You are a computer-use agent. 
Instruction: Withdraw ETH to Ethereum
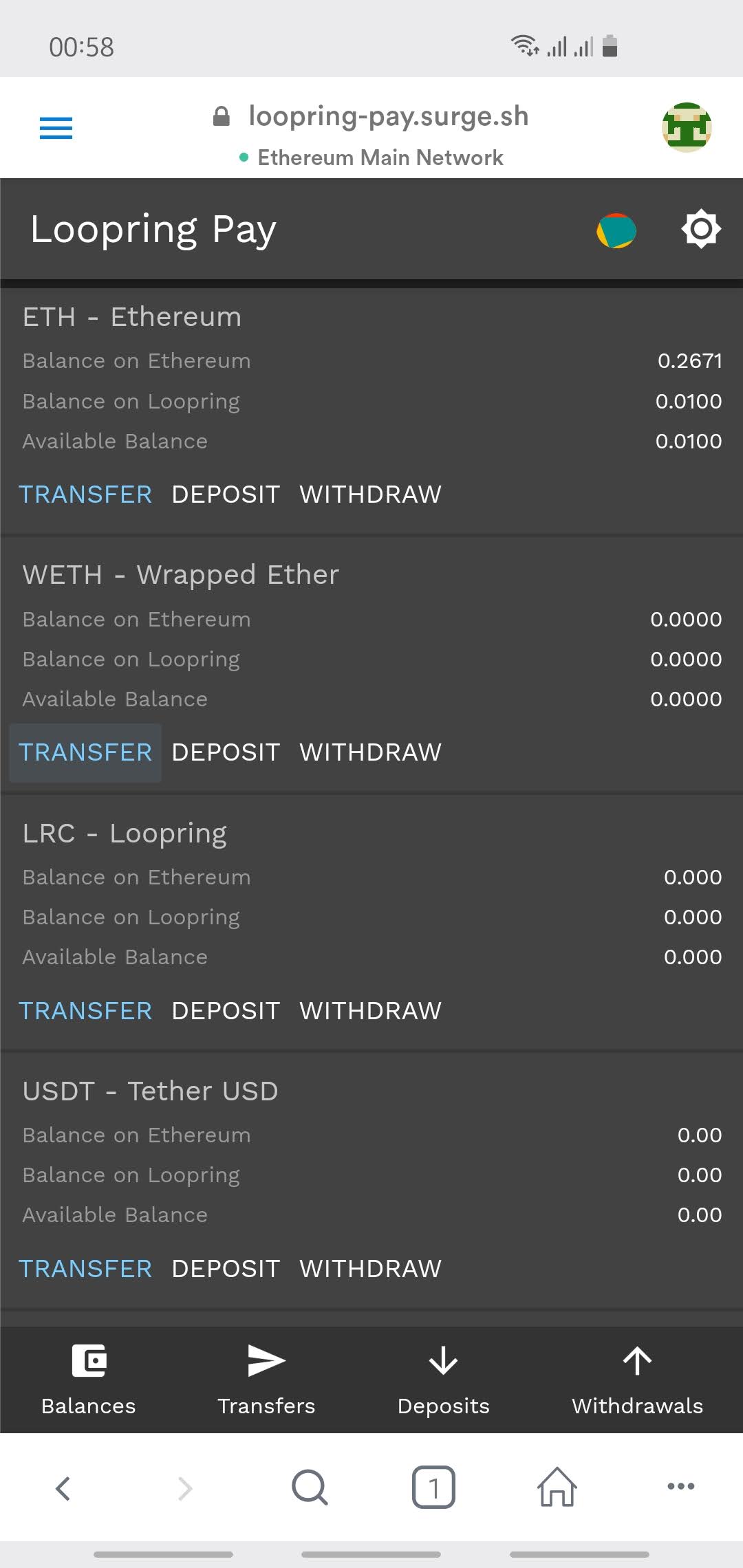coord(370,494)
